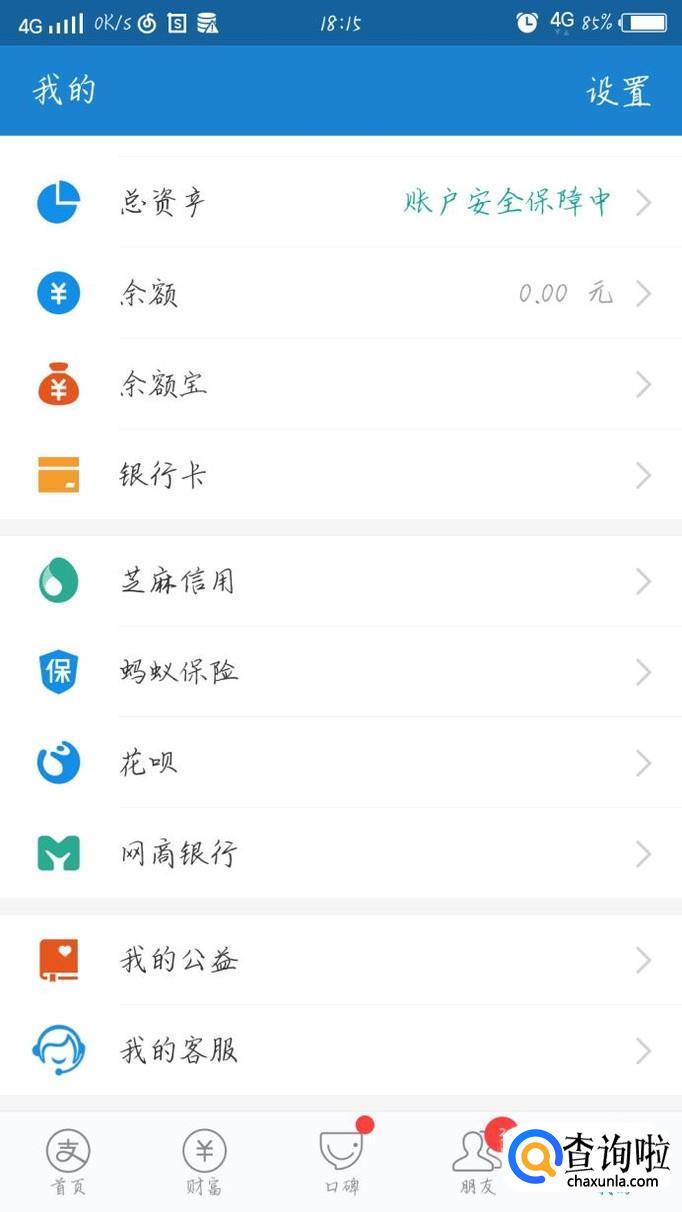Open the 朋友 tab
The width and height of the screenshot is (682, 1212).
point(477,1162)
